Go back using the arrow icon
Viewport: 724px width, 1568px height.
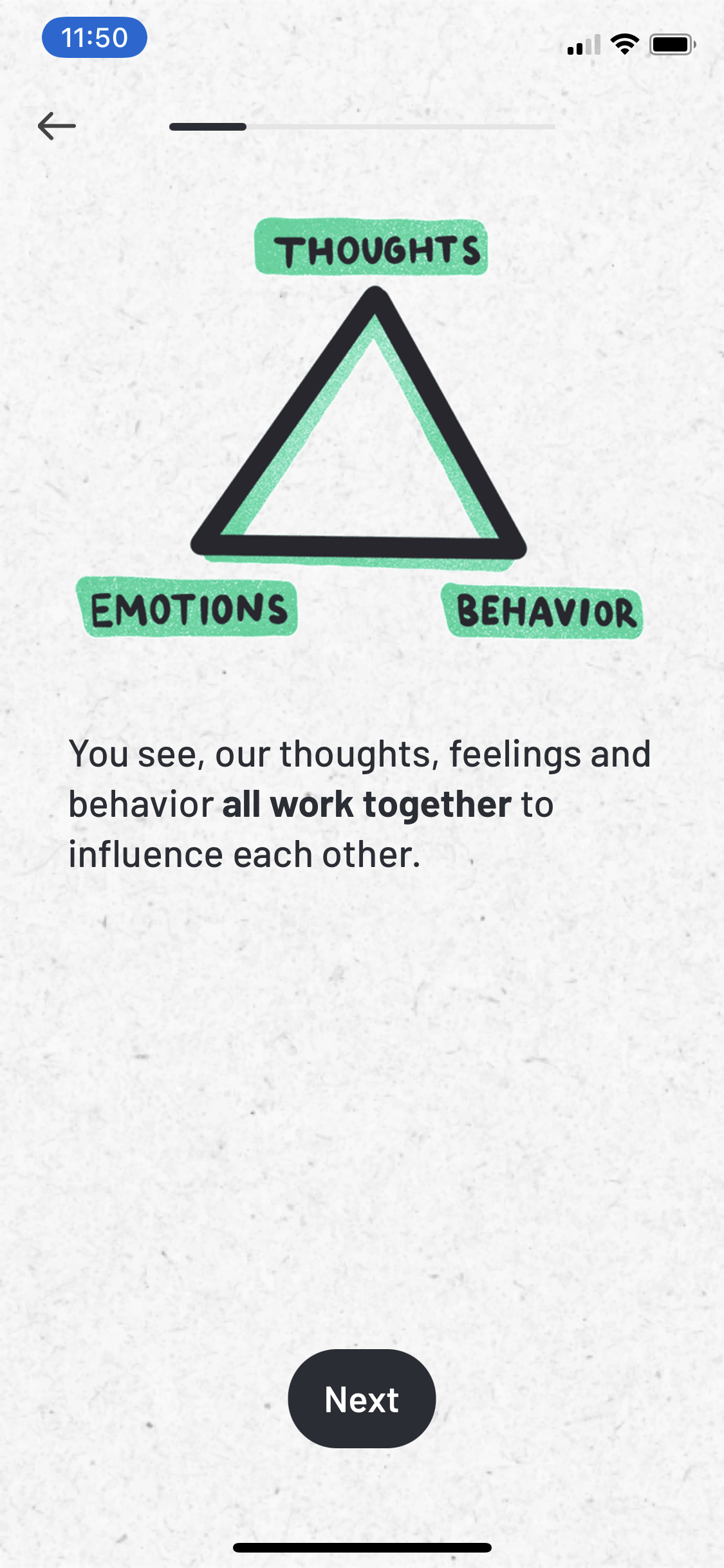(57, 126)
